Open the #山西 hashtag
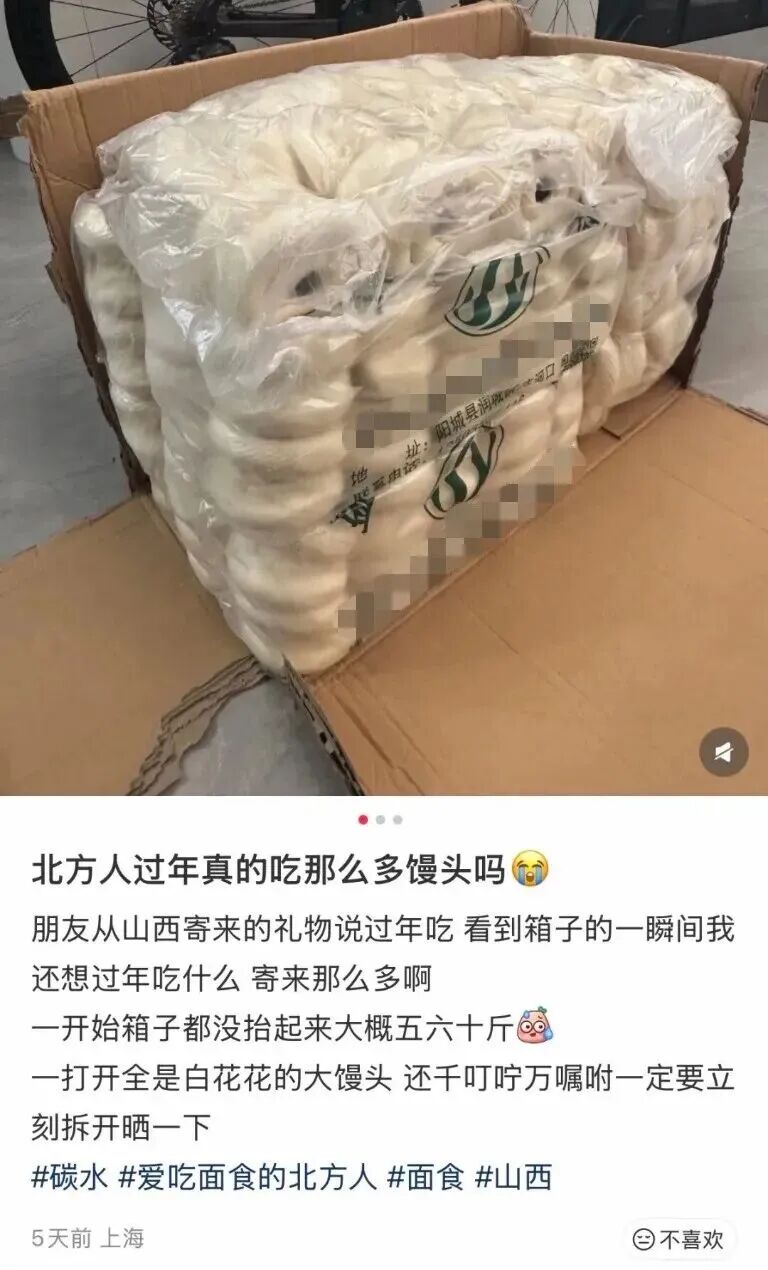768x1270 pixels. pyautogui.click(x=512, y=1177)
